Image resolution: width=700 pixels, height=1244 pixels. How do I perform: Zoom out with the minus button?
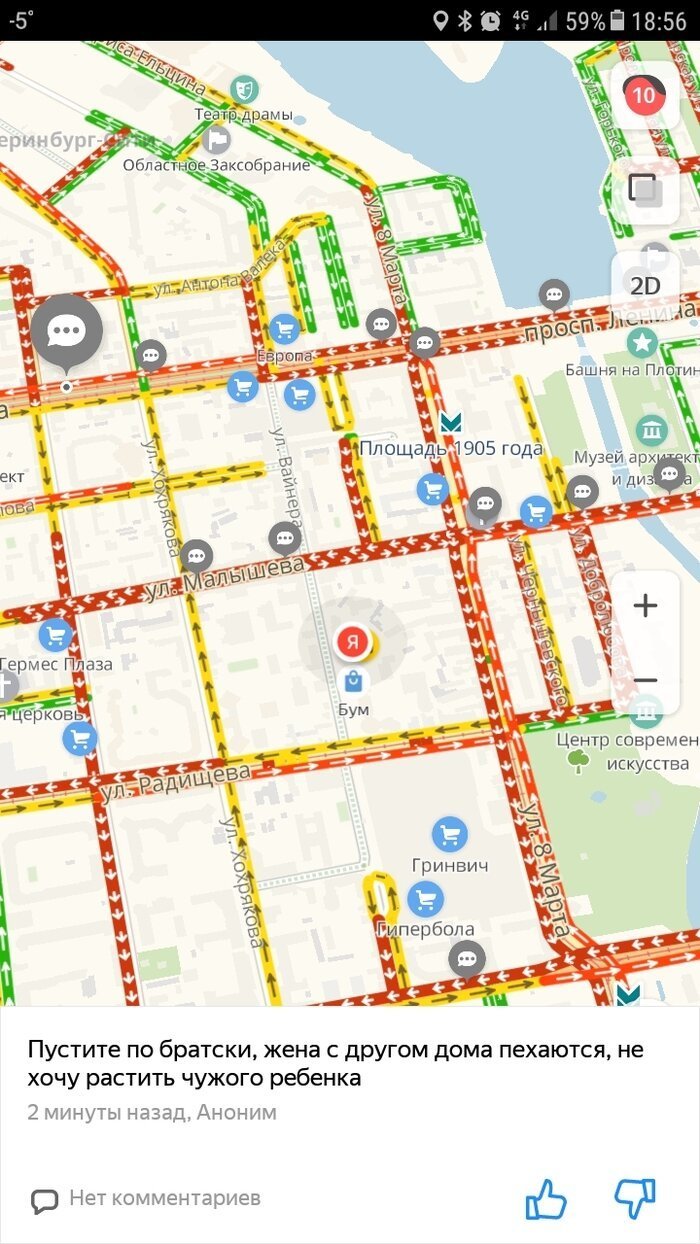646,681
